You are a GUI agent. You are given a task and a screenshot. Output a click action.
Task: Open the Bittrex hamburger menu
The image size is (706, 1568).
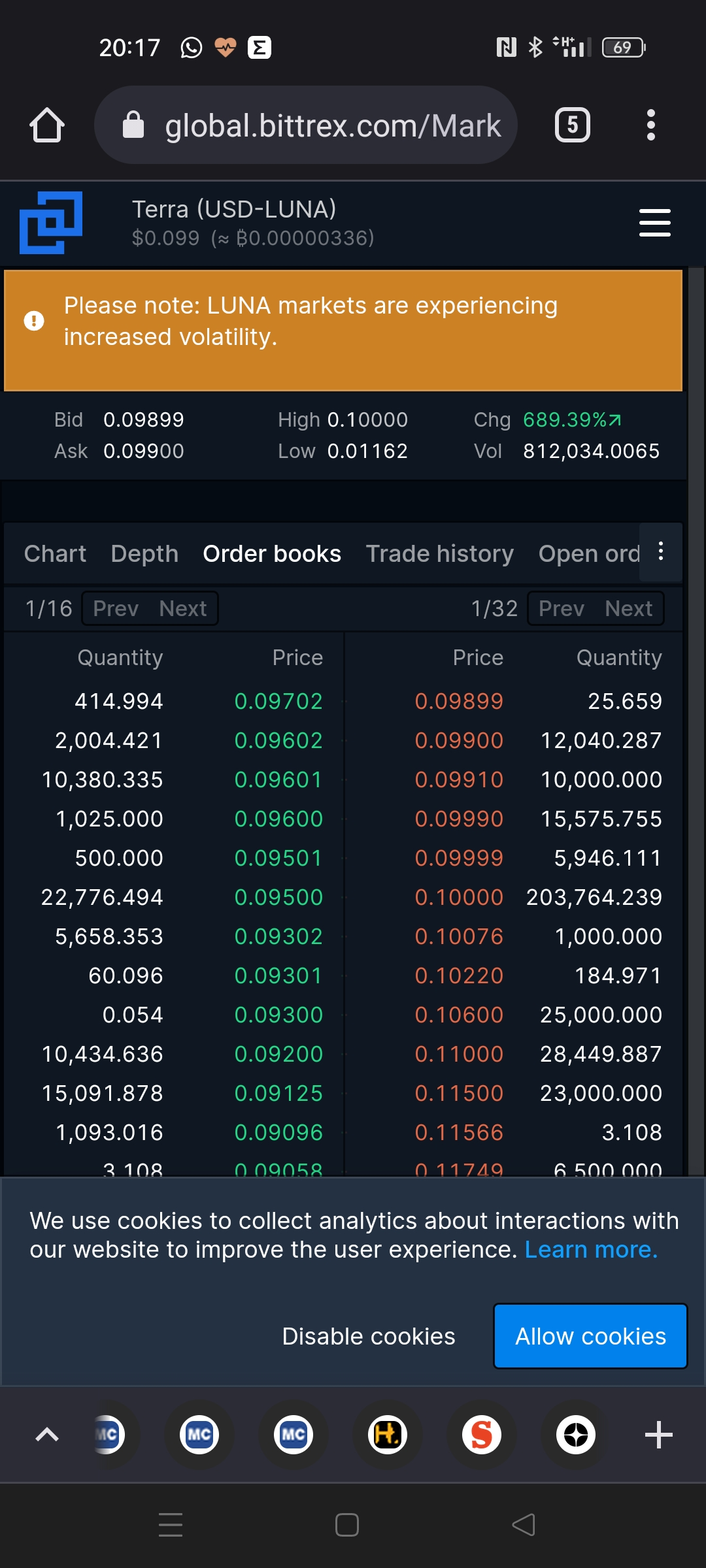click(x=655, y=223)
